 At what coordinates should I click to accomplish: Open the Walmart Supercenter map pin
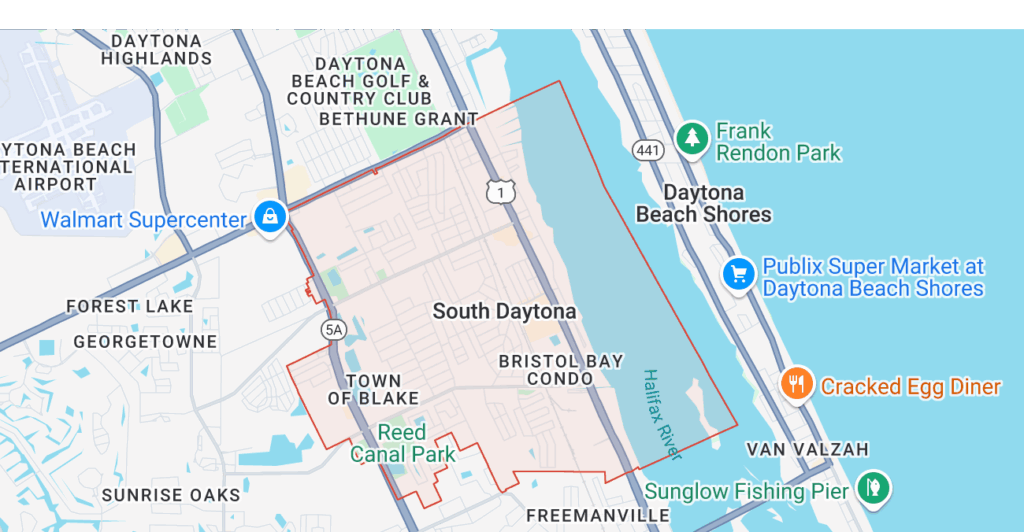pyautogui.click(x=270, y=217)
